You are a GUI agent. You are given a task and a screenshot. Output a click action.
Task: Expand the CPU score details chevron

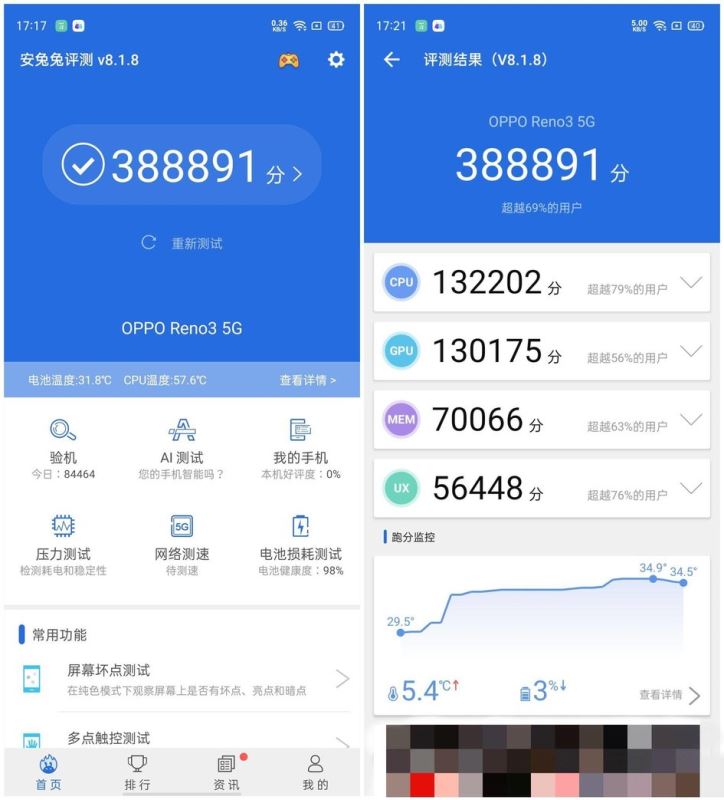click(692, 283)
